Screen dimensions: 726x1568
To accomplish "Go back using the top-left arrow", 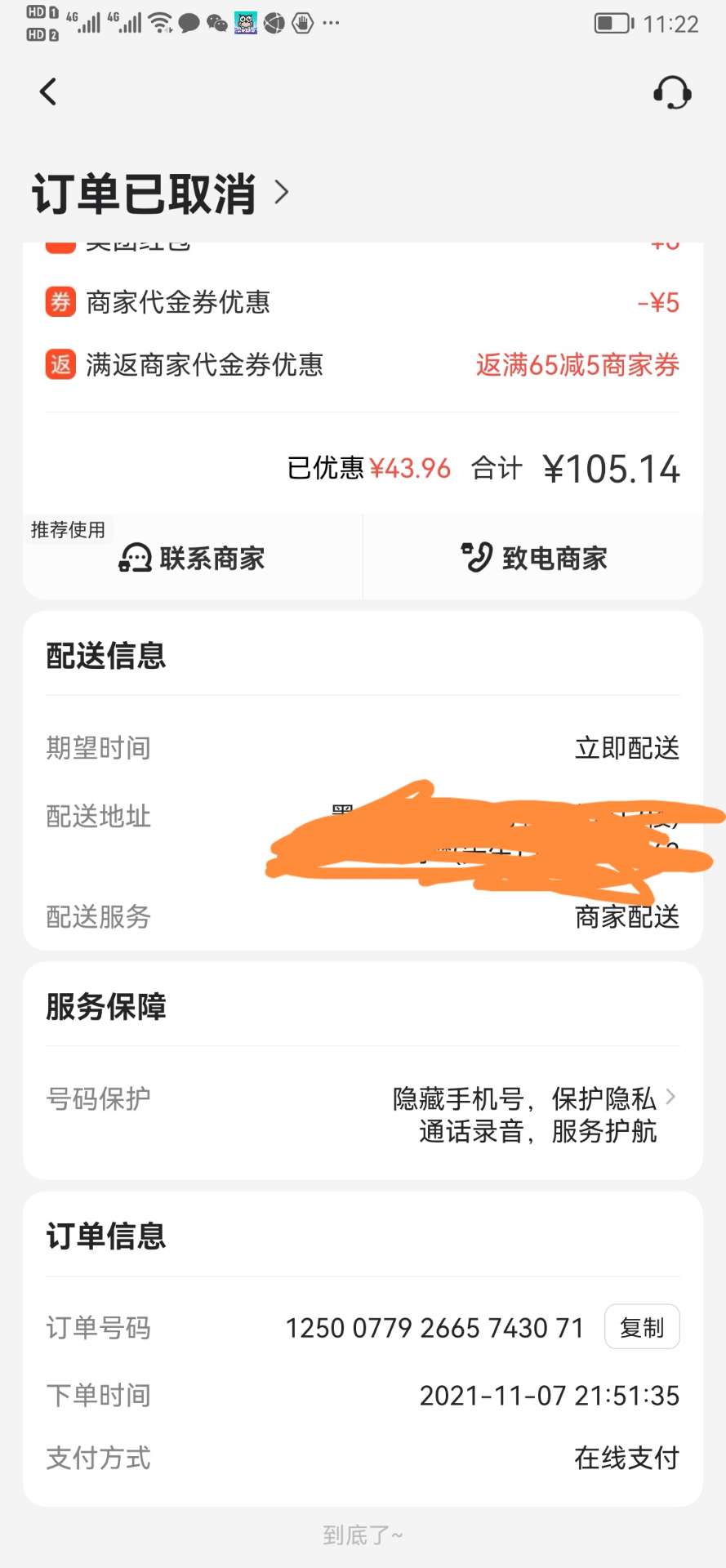I will click(48, 91).
